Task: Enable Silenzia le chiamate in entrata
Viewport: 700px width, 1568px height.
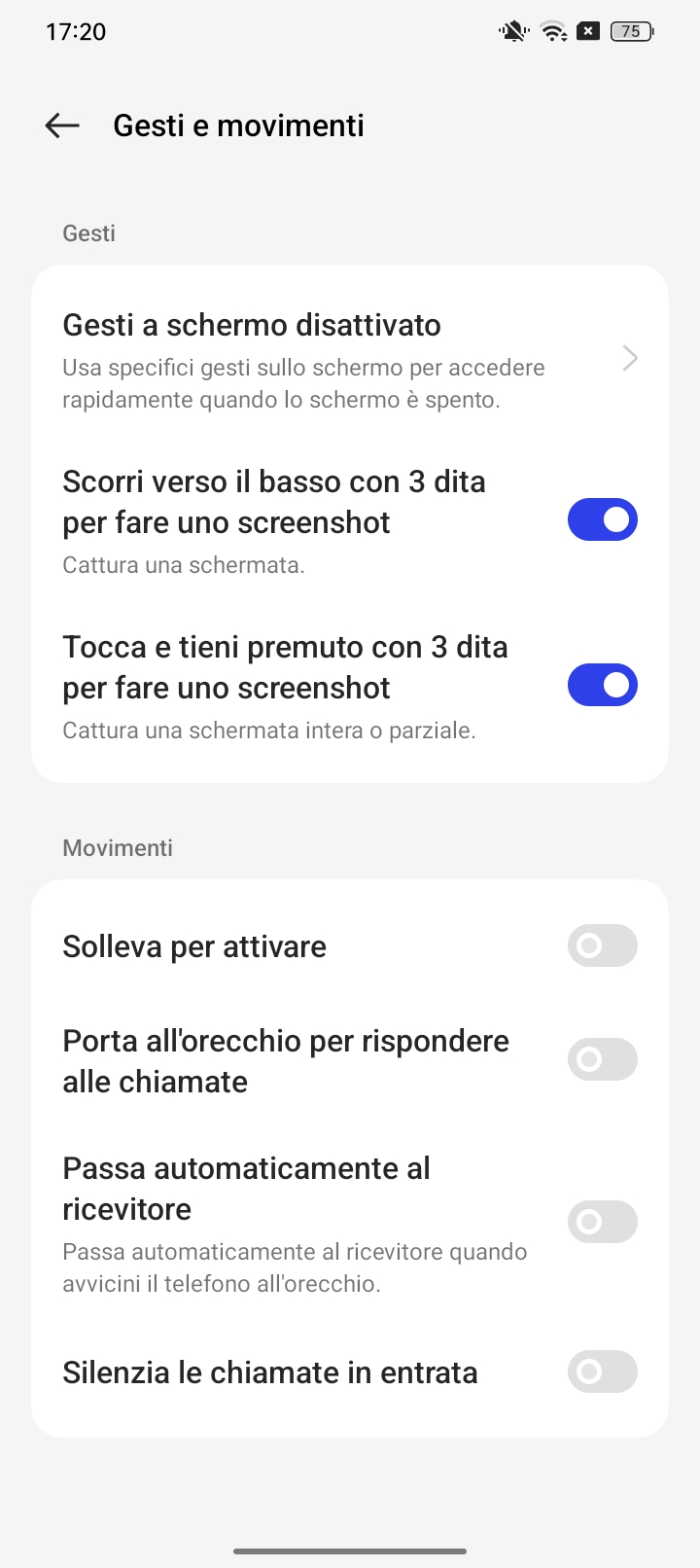Action: tap(602, 1372)
